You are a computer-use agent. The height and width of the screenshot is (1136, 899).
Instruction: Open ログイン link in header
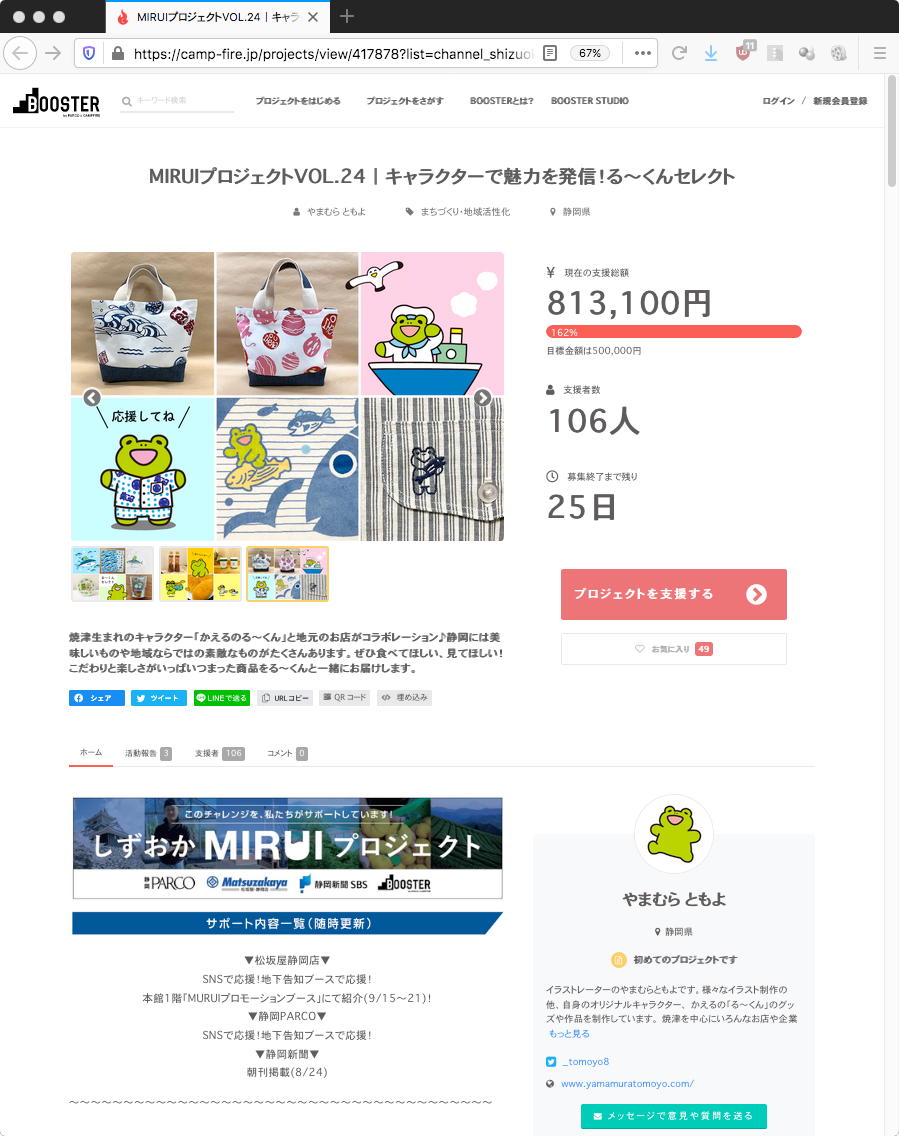coord(778,101)
